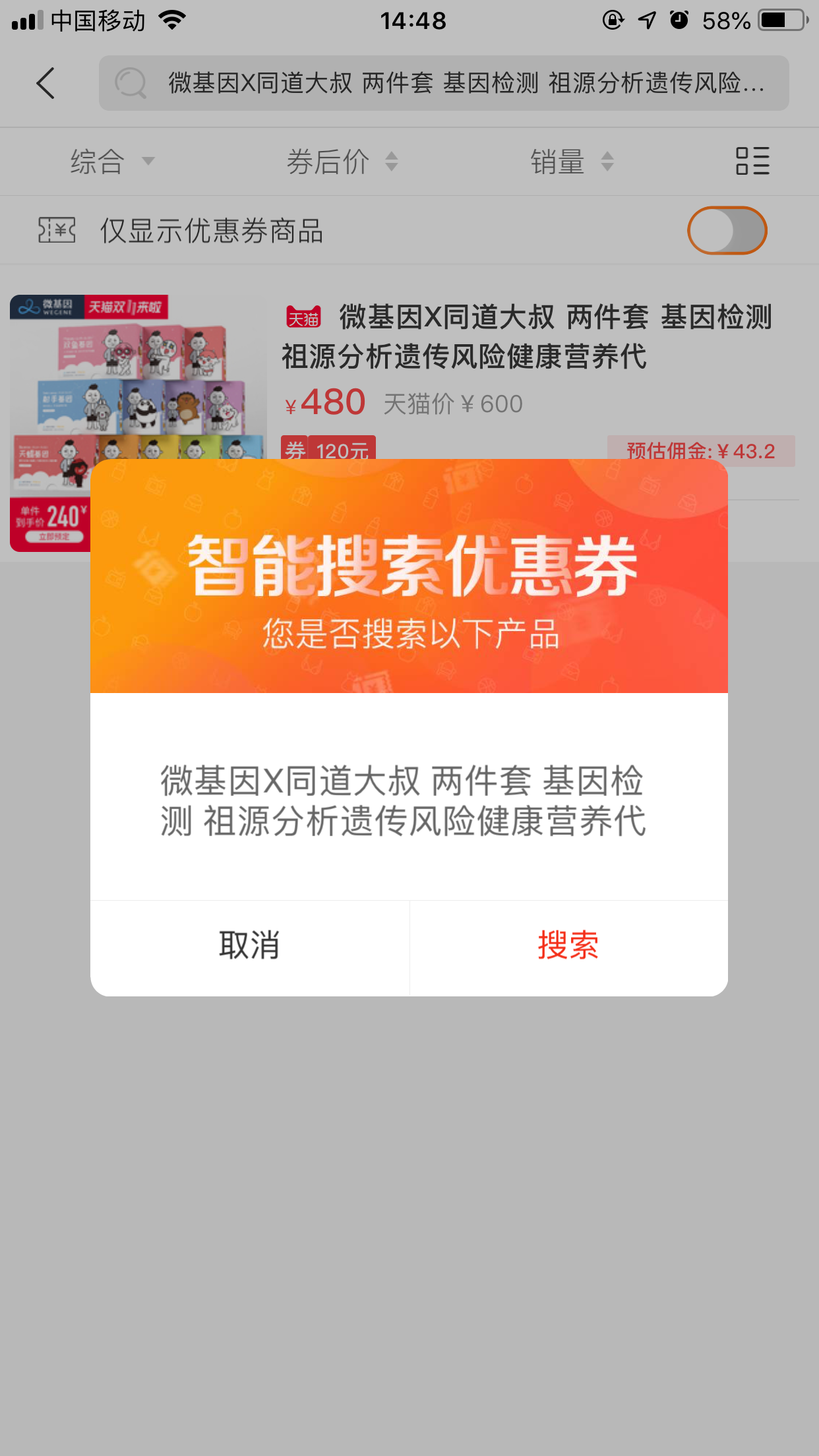Open the 微基因X同道大叔 product listing
The width and height of the screenshot is (819, 1456).
(x=526, y=337)
